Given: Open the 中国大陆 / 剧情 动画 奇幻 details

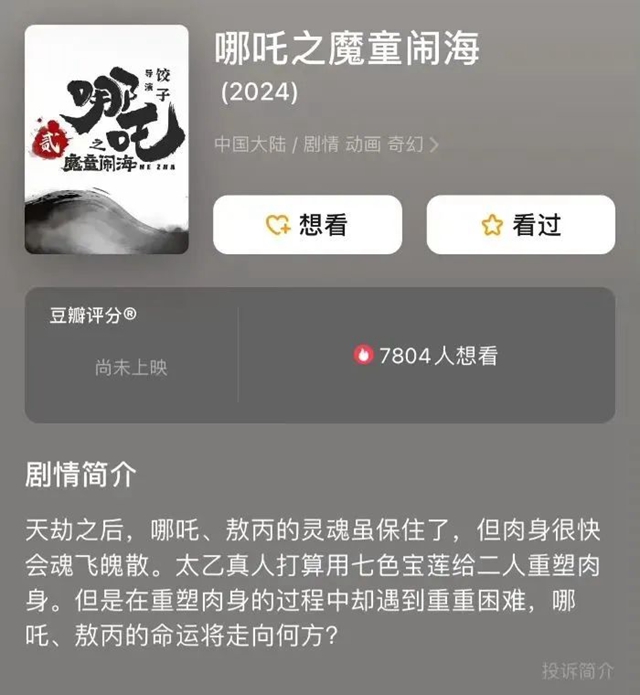Looking at the screenshot, I should coord(327,144).
